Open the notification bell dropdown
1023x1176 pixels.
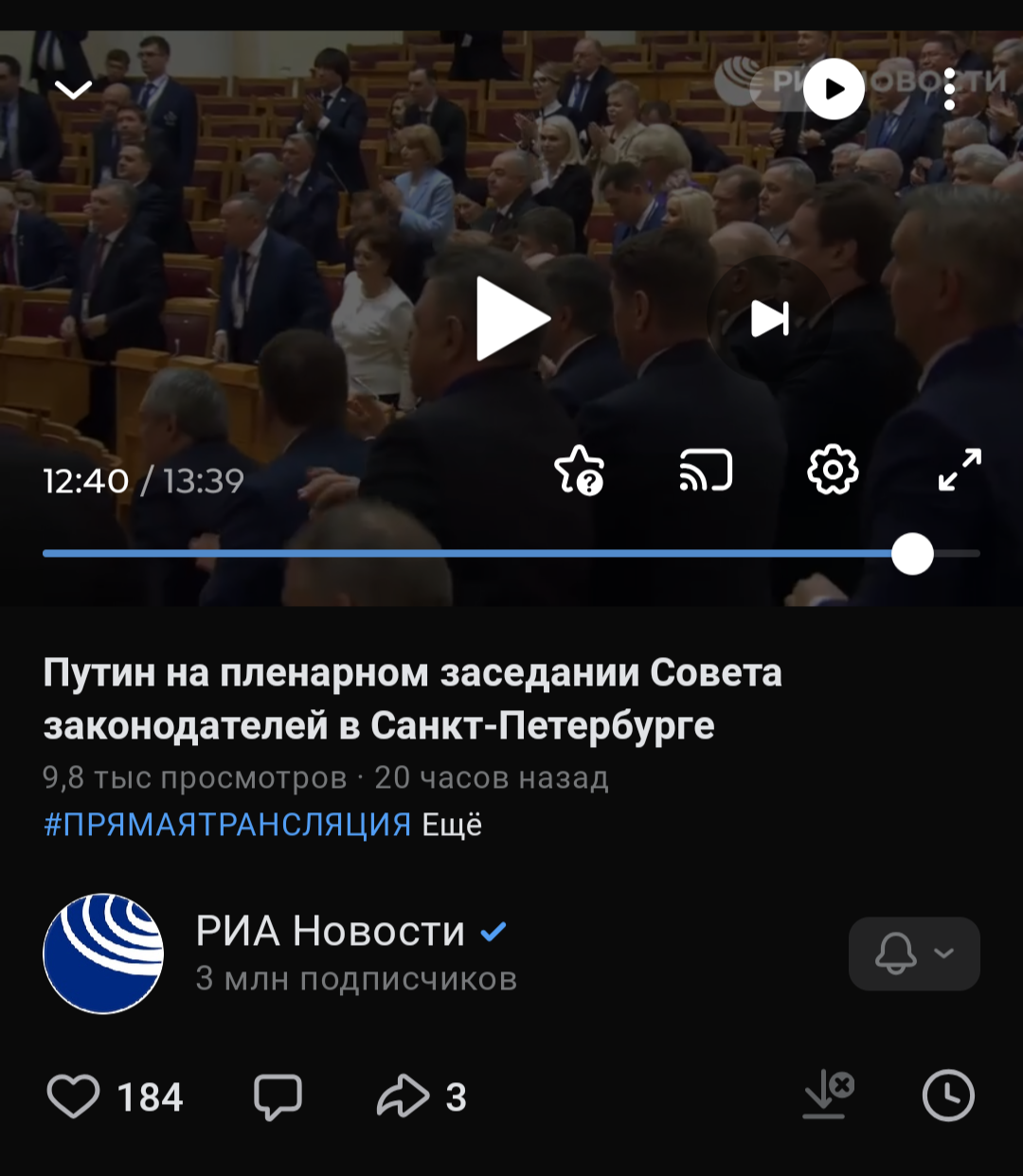(x=914, y=953)
